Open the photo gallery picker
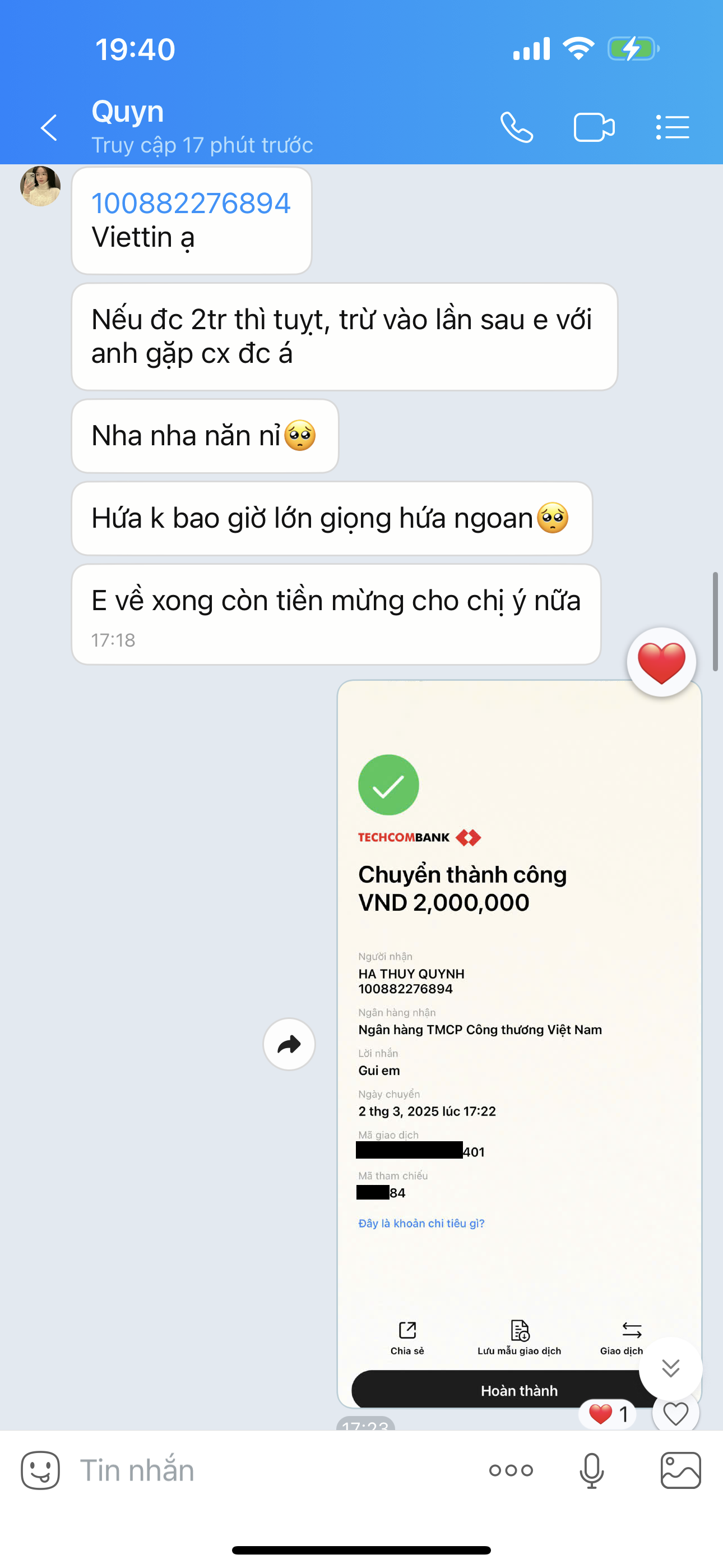 pos(680,1470)
